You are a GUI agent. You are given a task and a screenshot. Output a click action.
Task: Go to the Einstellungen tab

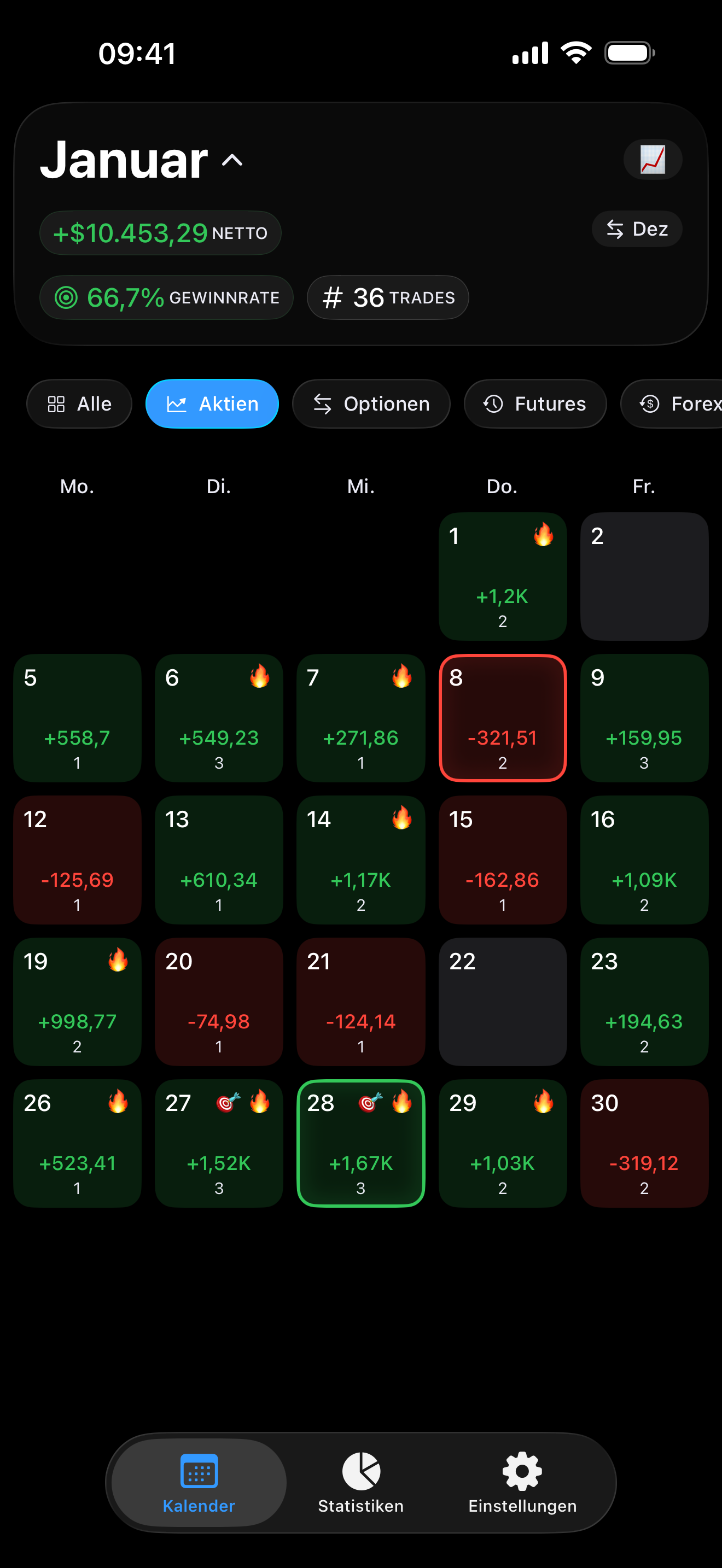pos(522,1483)
